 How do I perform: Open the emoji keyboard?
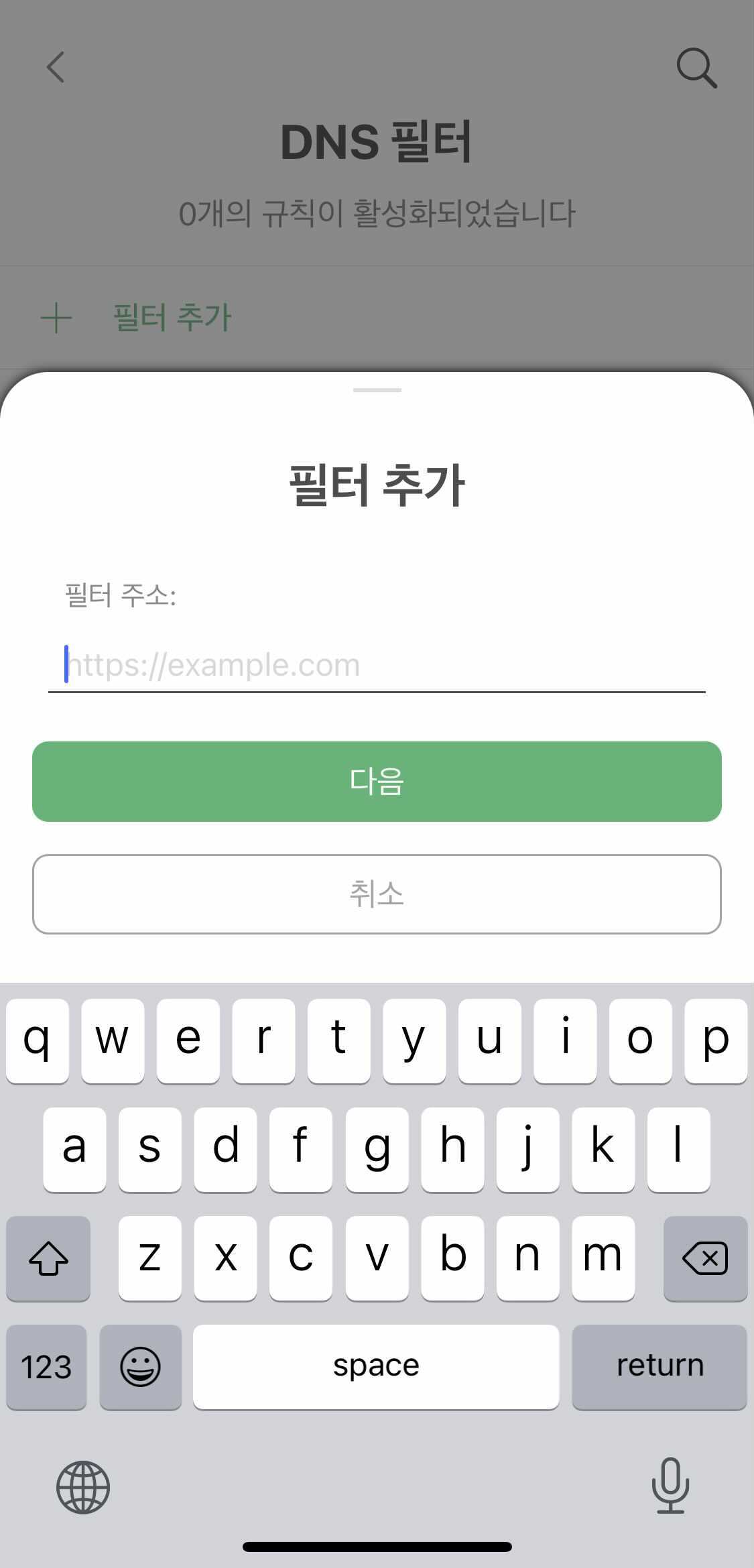point(140,1366)
